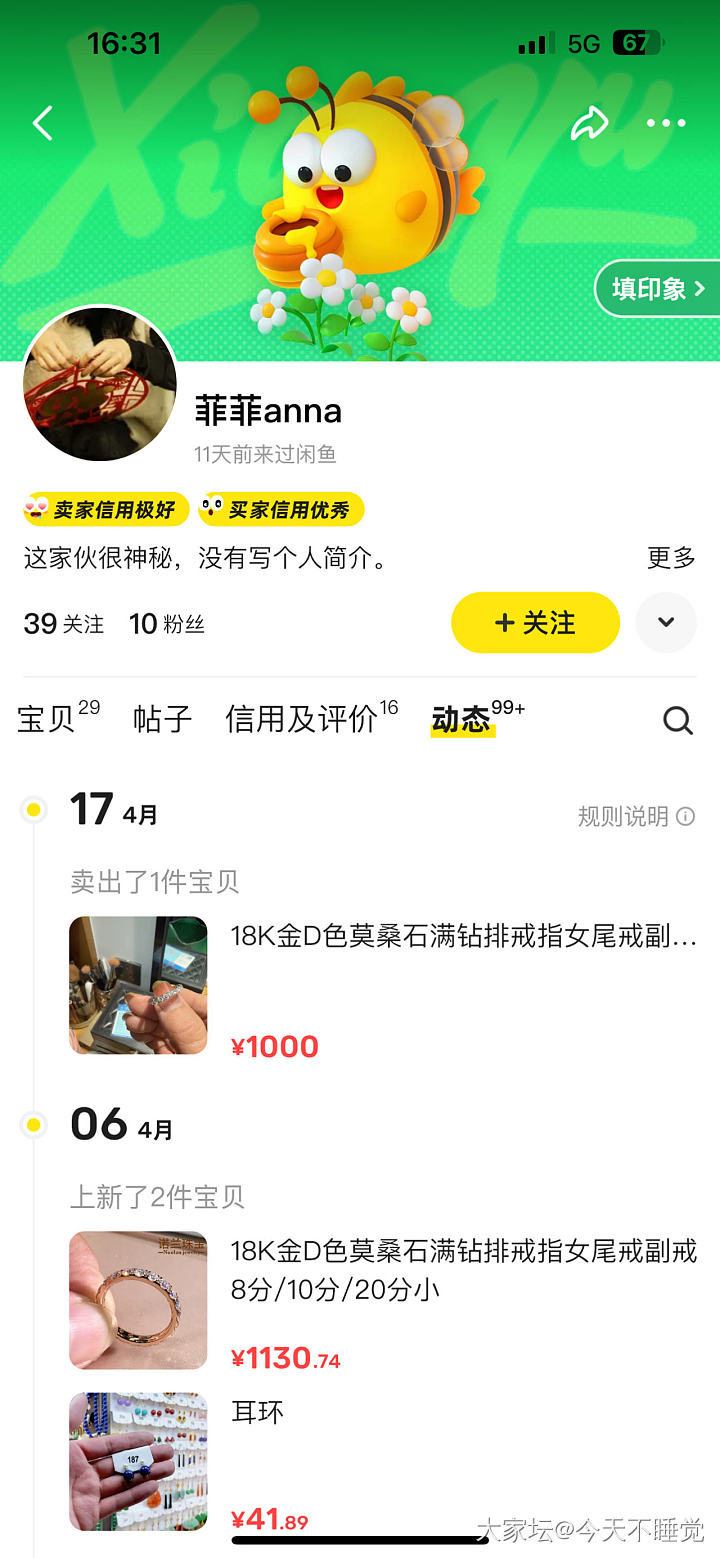
Task: Go back to the previous page
Action: pyautogui.click(x=42, y=124)
